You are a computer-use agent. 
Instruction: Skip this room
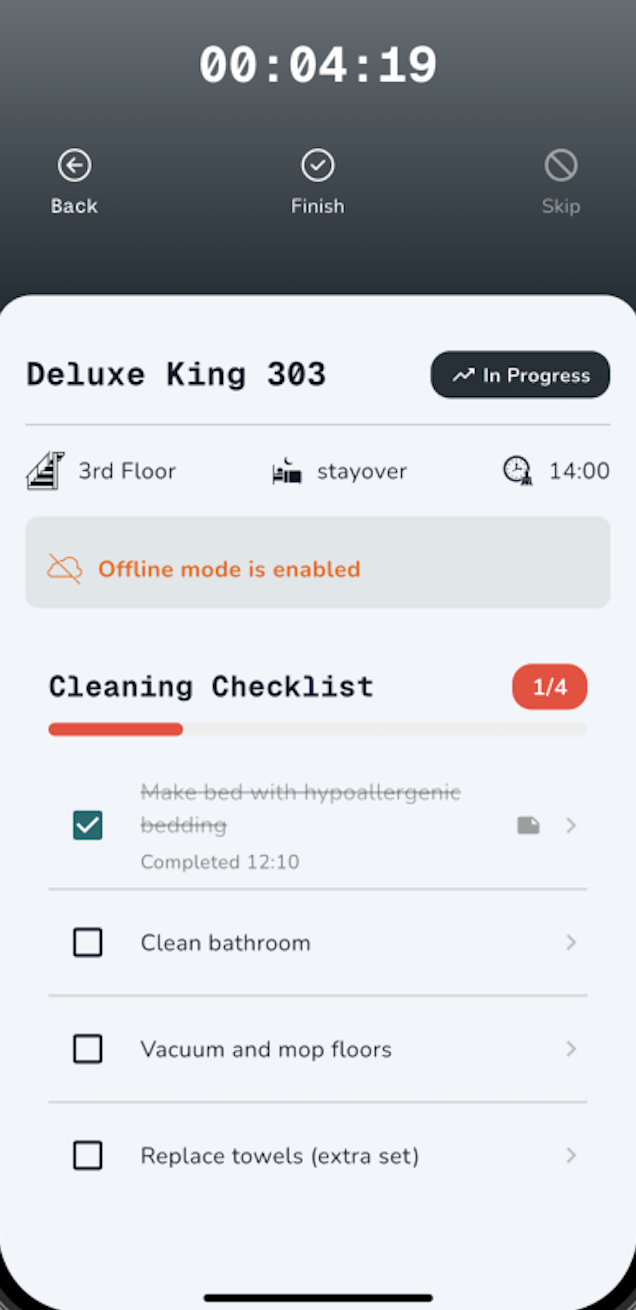(x=560, y=181)
